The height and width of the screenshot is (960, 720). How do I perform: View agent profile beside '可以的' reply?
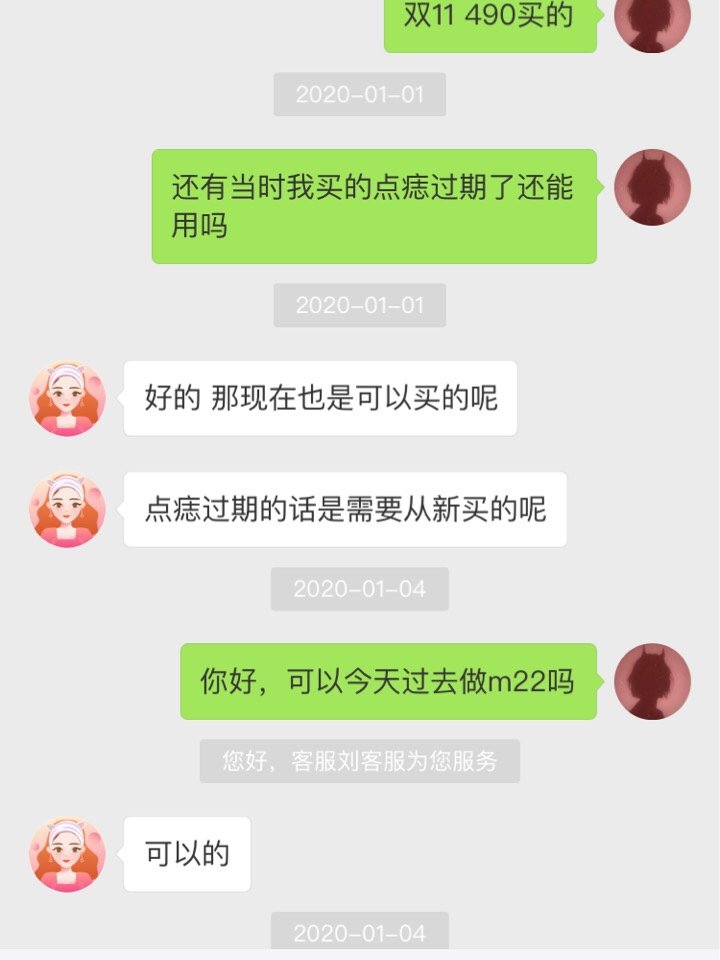click(x=68, y=853)
